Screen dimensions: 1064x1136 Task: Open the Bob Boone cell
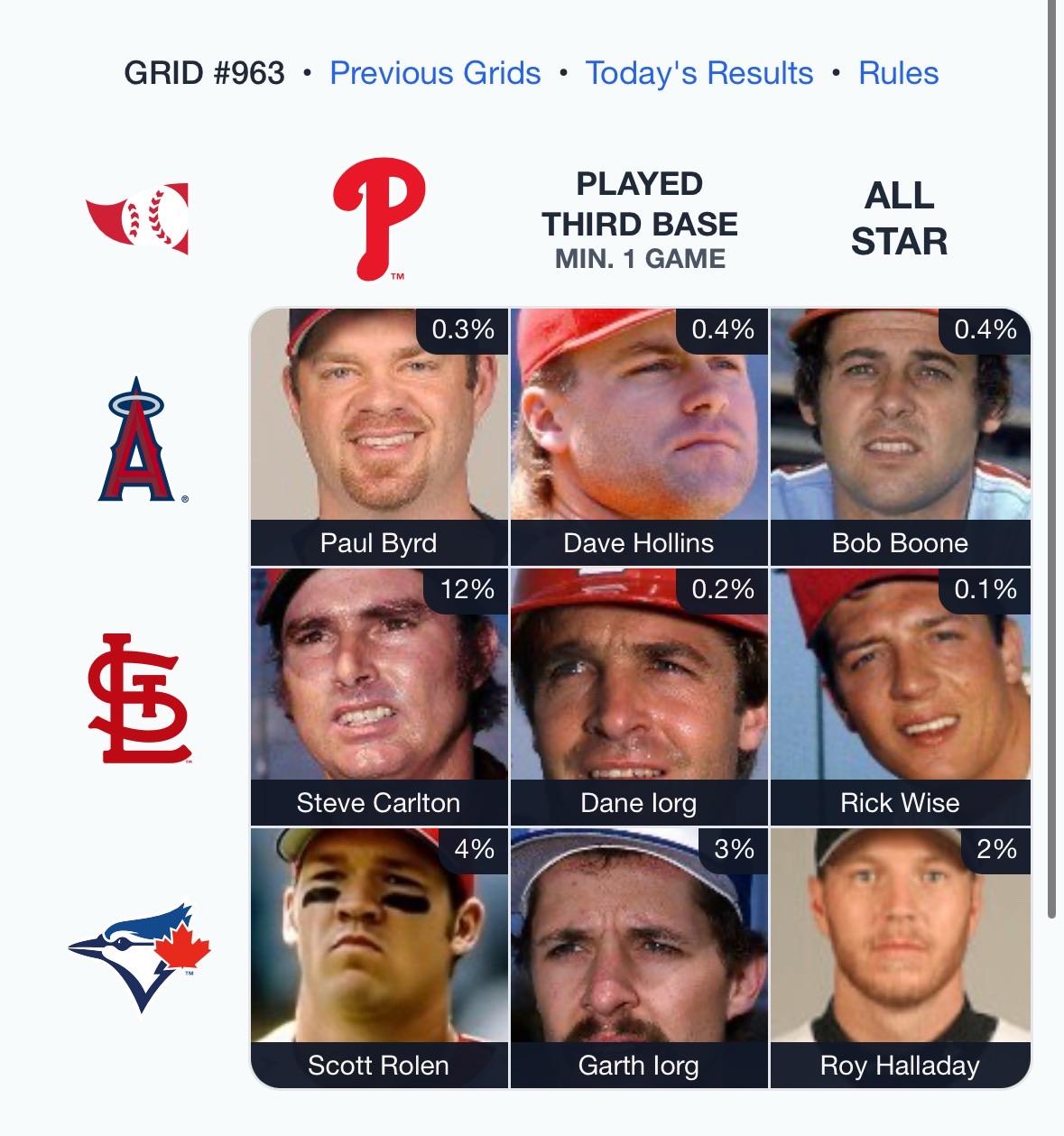tap(900, 438)
